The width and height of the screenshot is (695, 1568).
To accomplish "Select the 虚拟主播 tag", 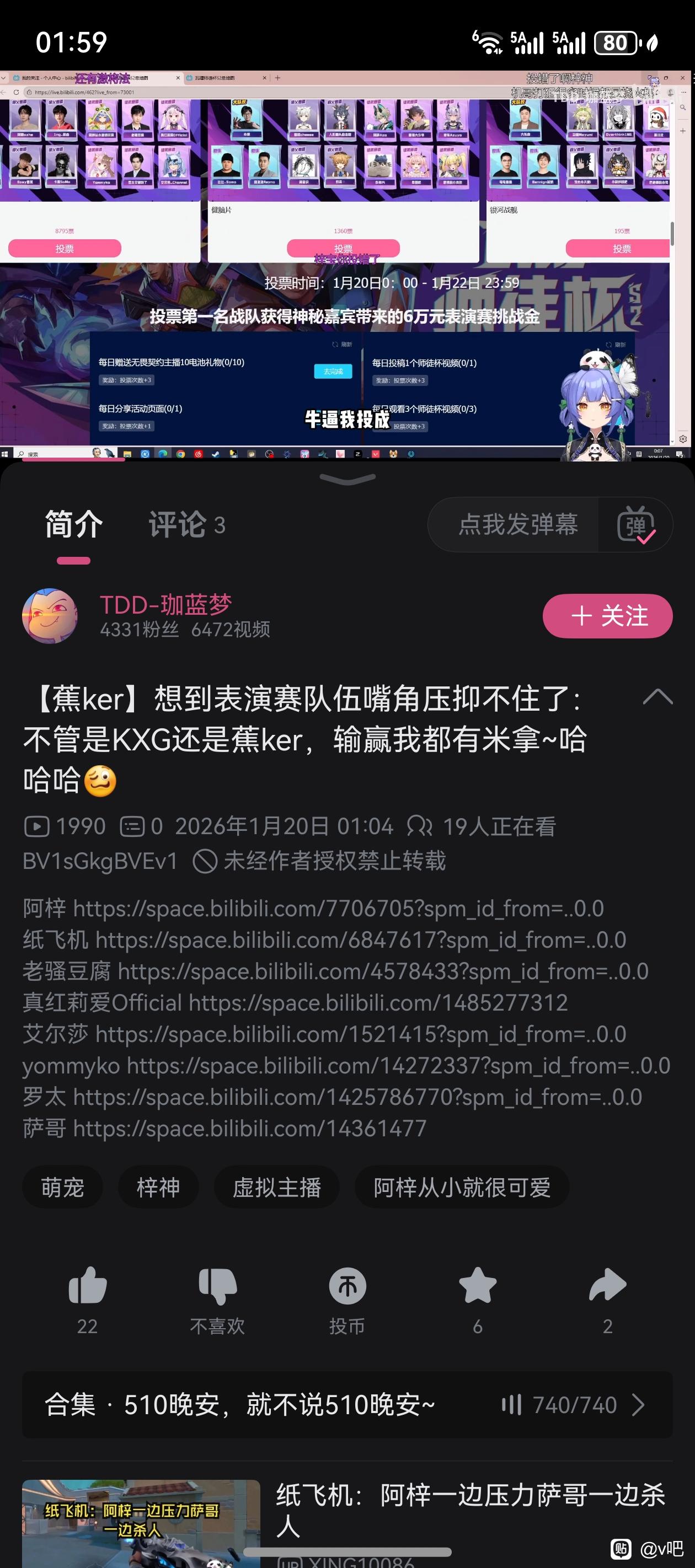I will tap(276, 1188).
